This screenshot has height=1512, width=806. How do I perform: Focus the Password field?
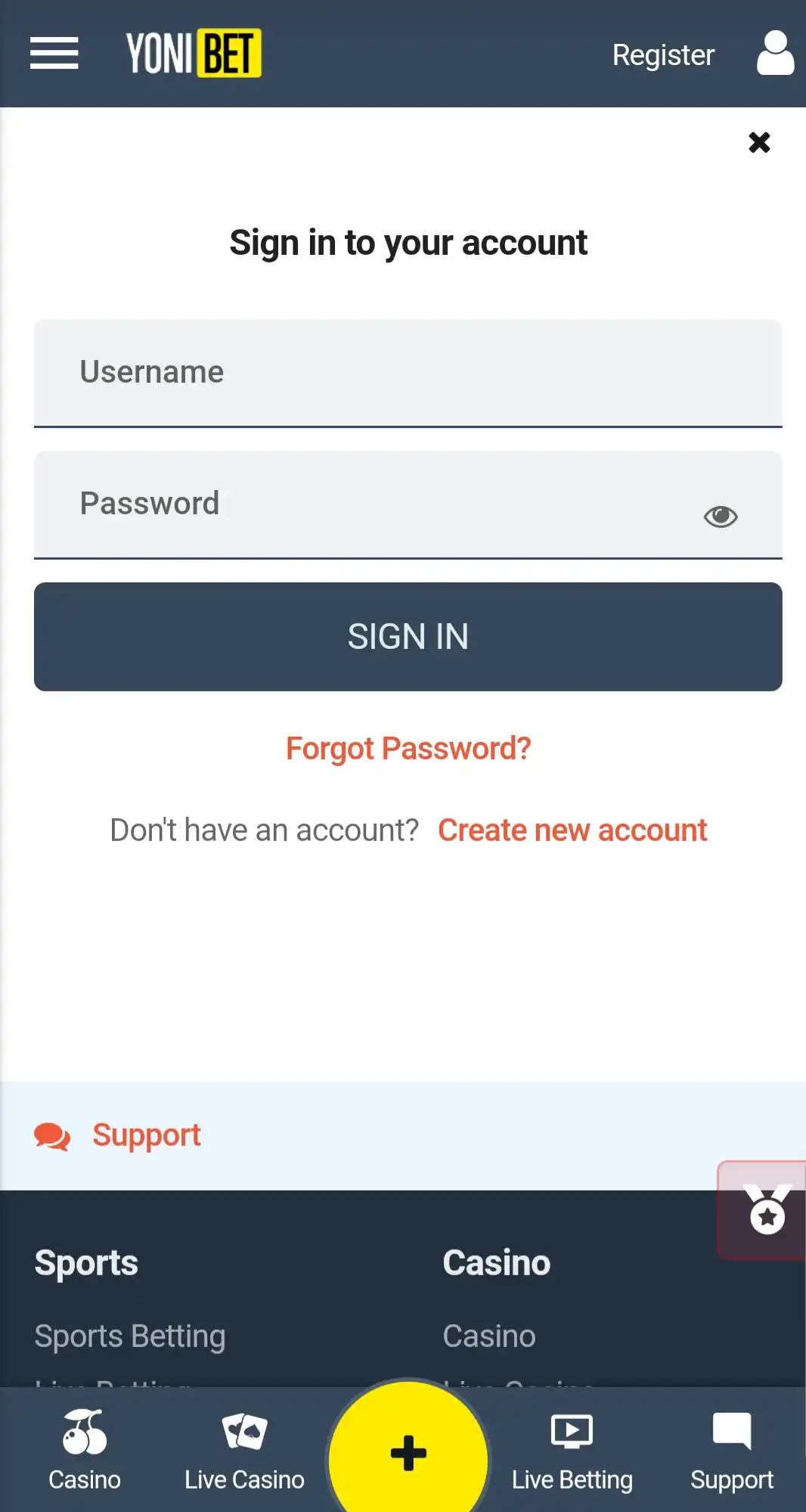pos(363,504)
